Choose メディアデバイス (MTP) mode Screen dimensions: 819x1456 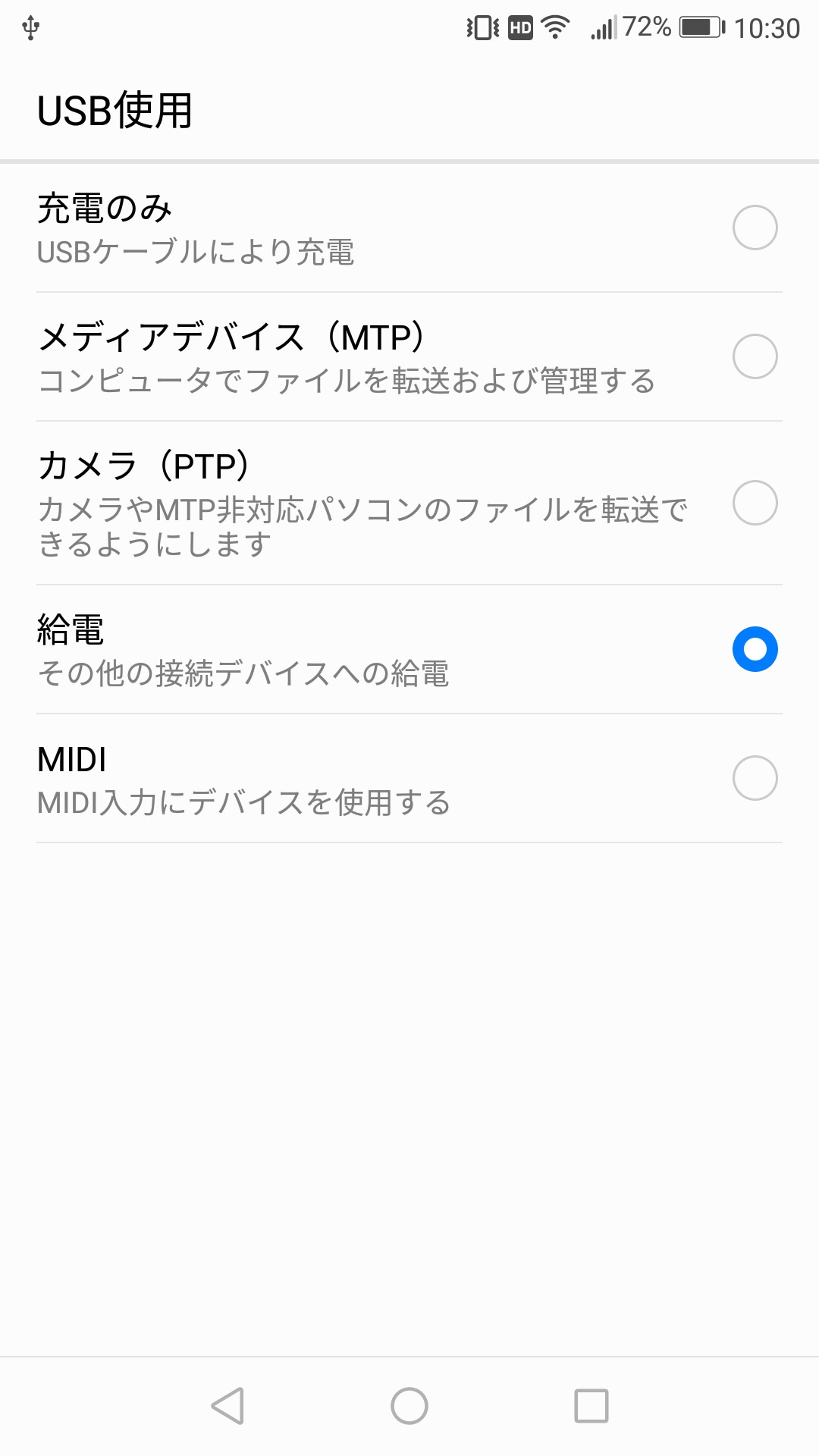point(755,356)
